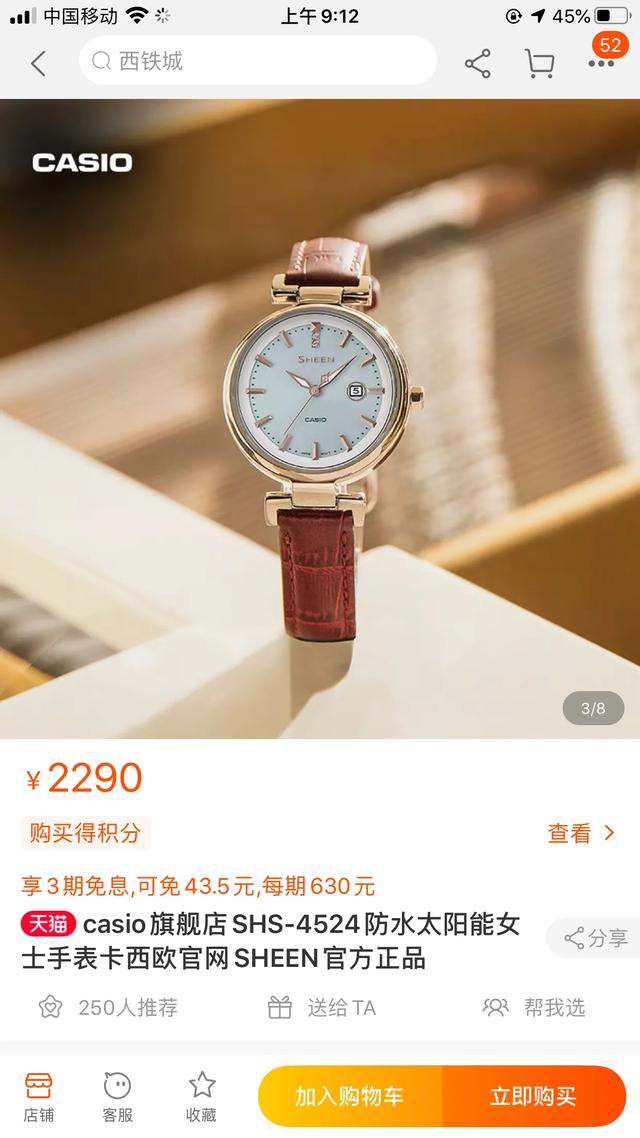640x1138 pixels.
Task: Go back using the top-left arrow
Action: click(x=38, y=64)
